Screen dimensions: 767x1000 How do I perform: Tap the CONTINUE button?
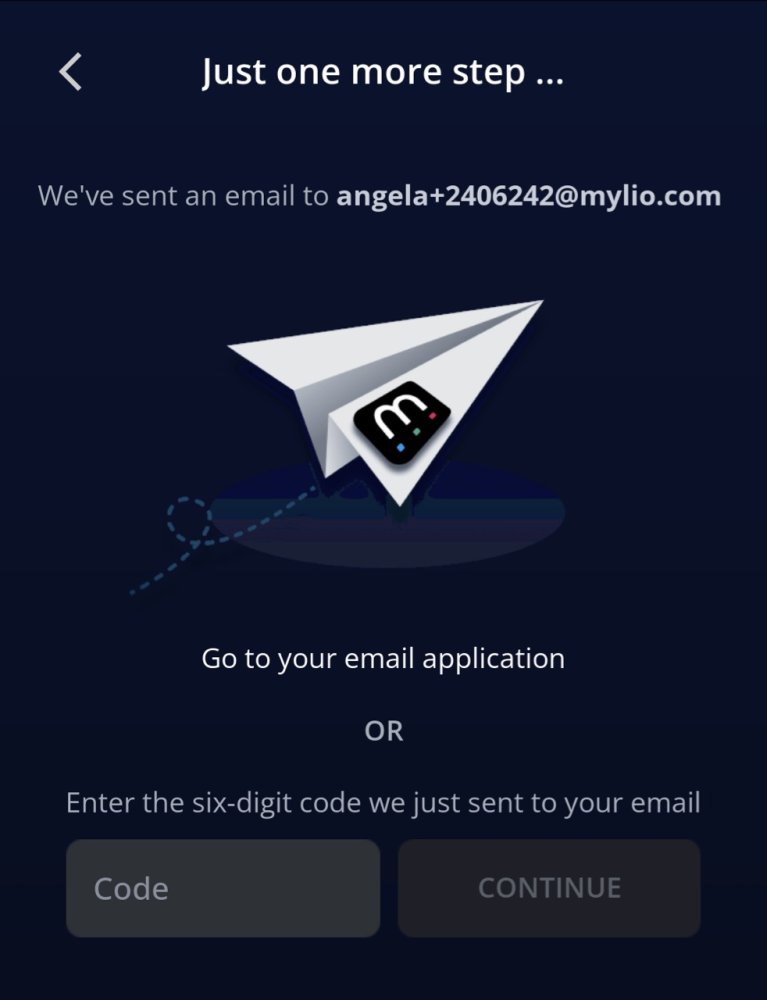pyautogui.click(x=549, y=888)
